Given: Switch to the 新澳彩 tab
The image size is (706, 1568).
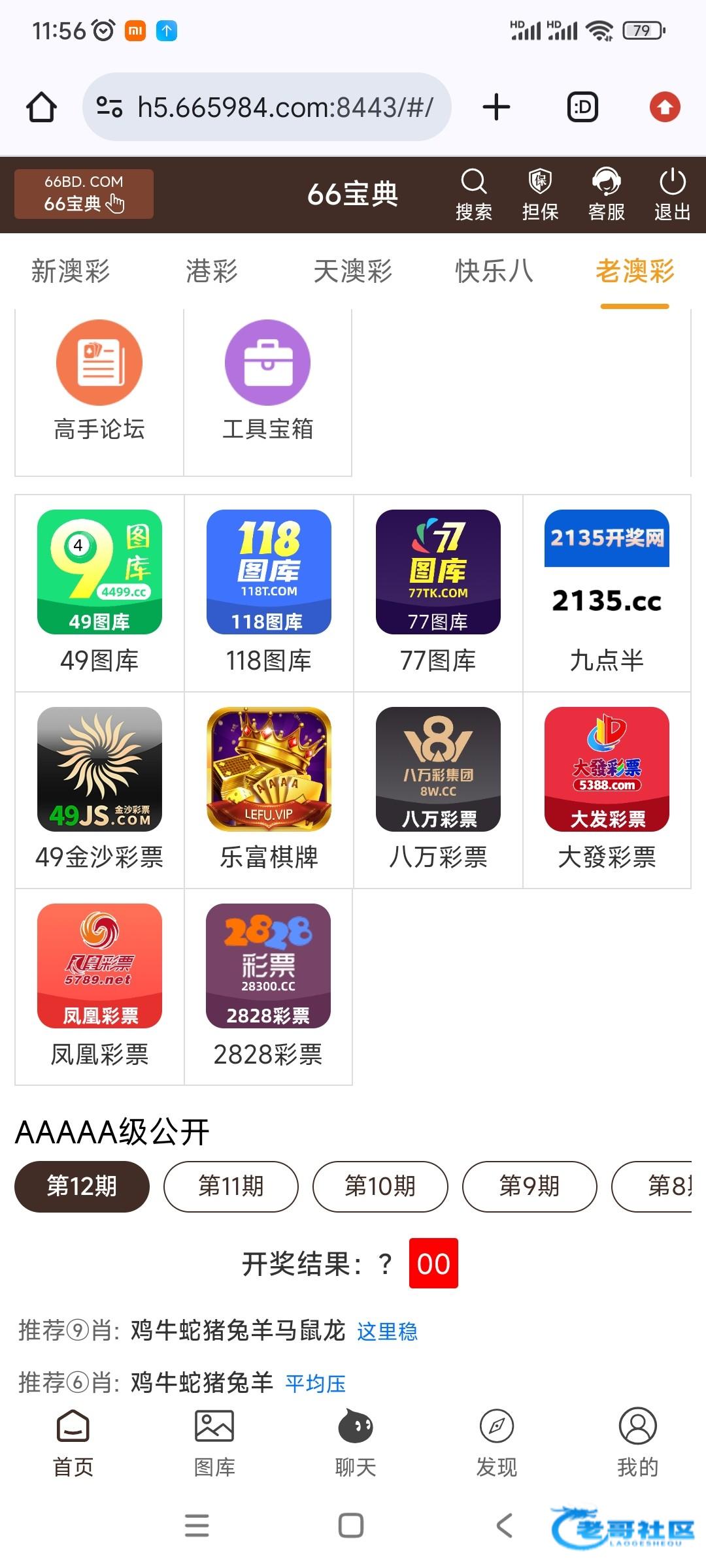Looking at the screenshot, I should point(71,271).
